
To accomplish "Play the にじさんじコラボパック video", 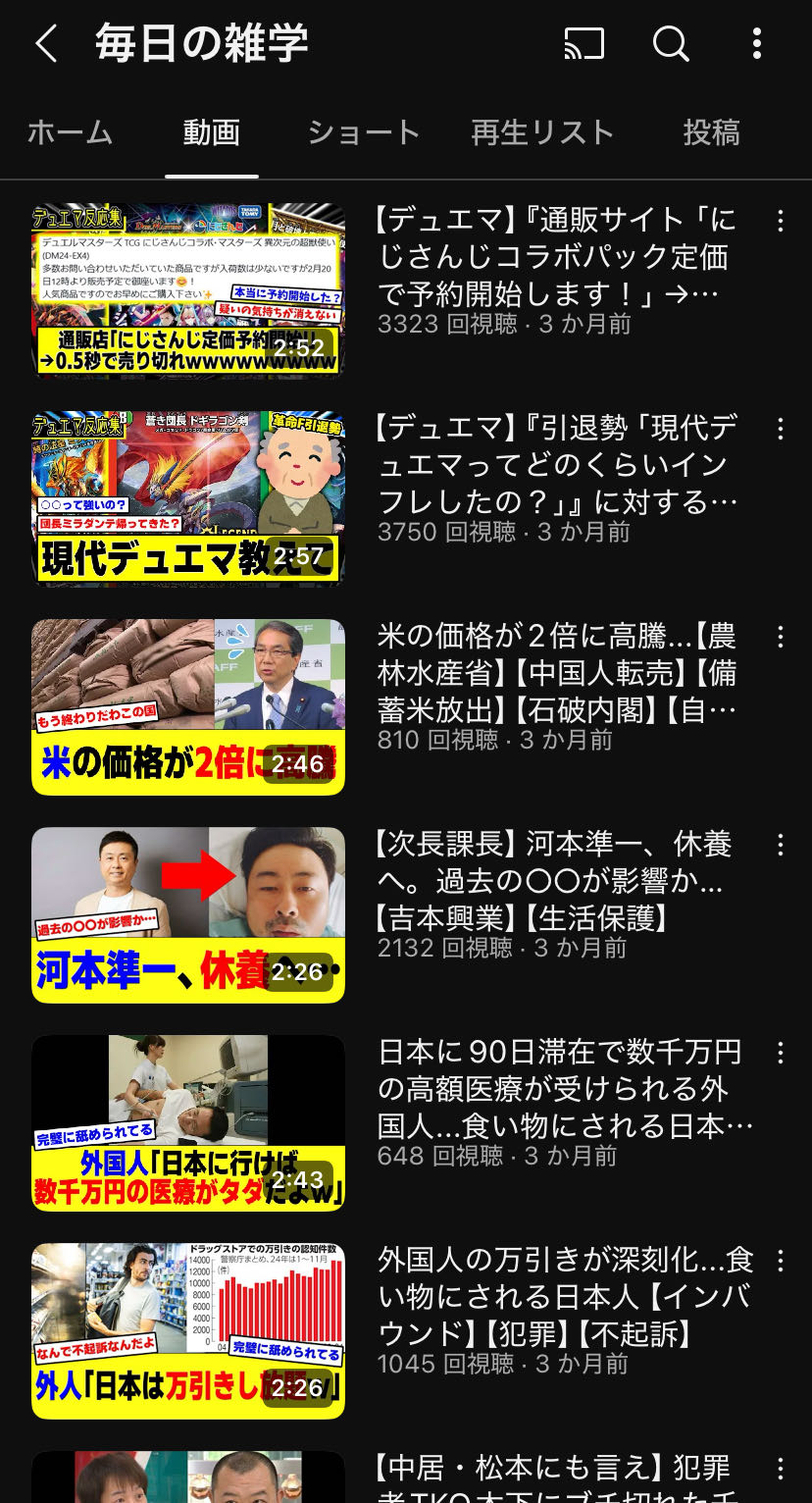I will pyautogui.click(x=188, y=290).
